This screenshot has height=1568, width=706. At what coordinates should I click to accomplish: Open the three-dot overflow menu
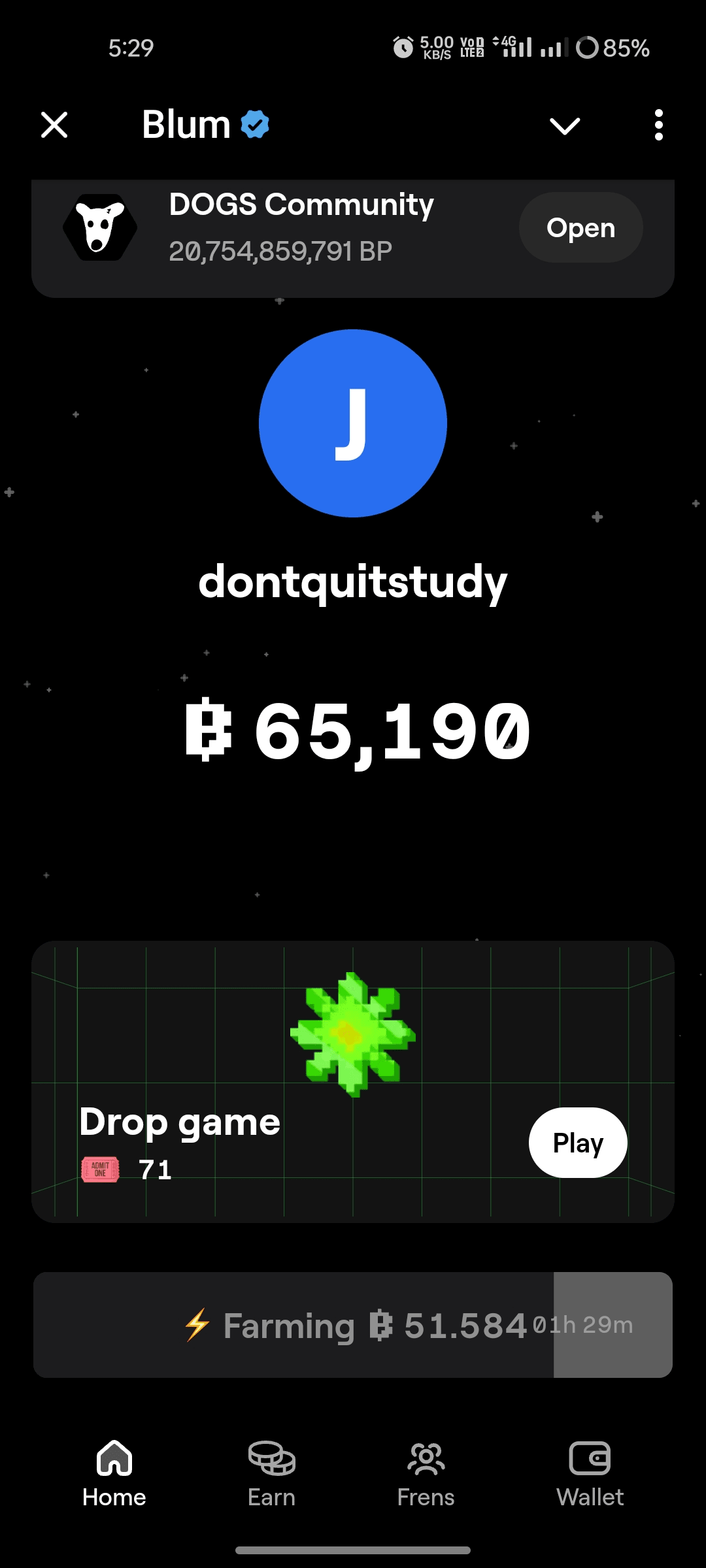tap(658, 125)
